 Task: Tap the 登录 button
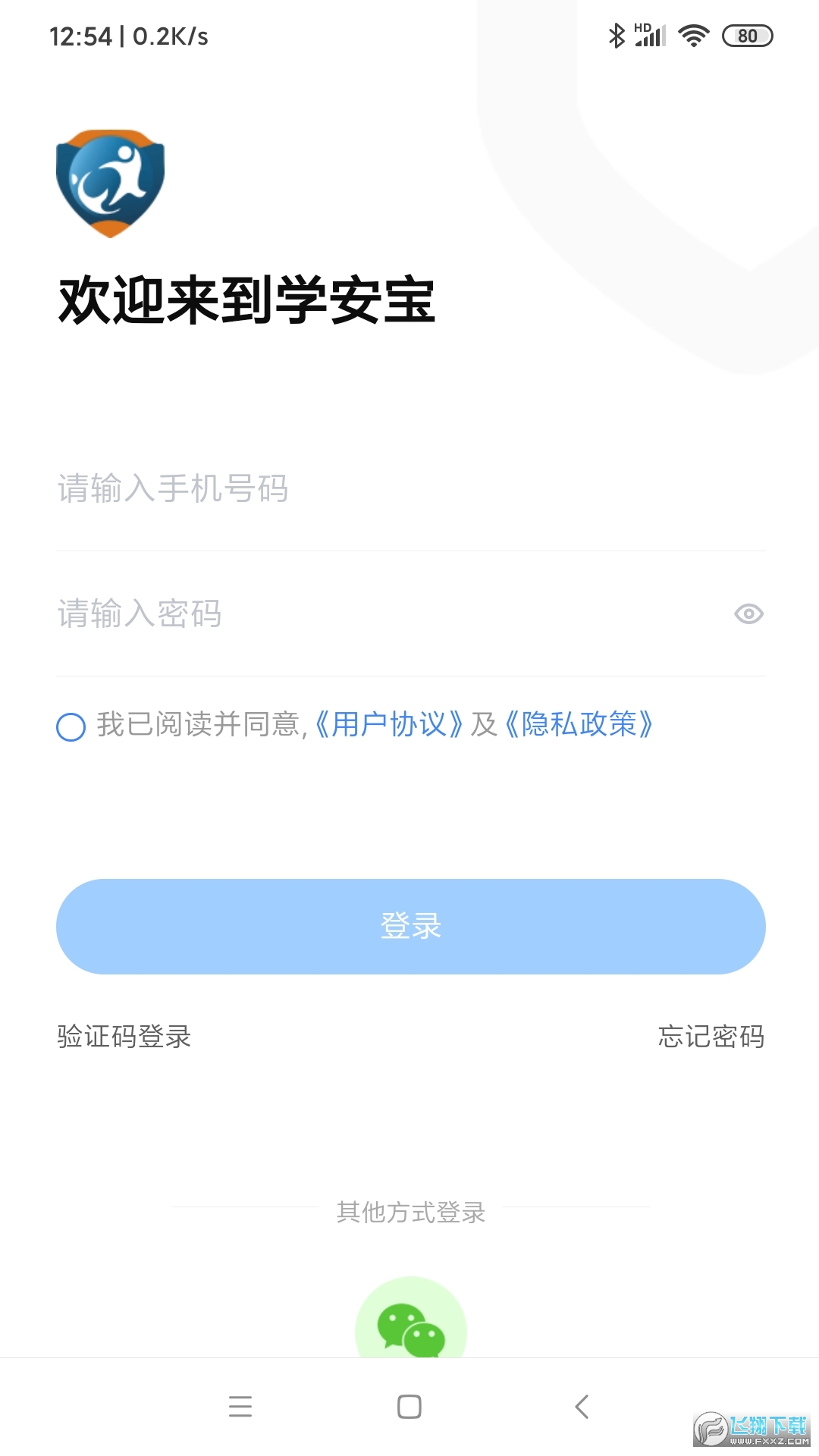(410, 927)
